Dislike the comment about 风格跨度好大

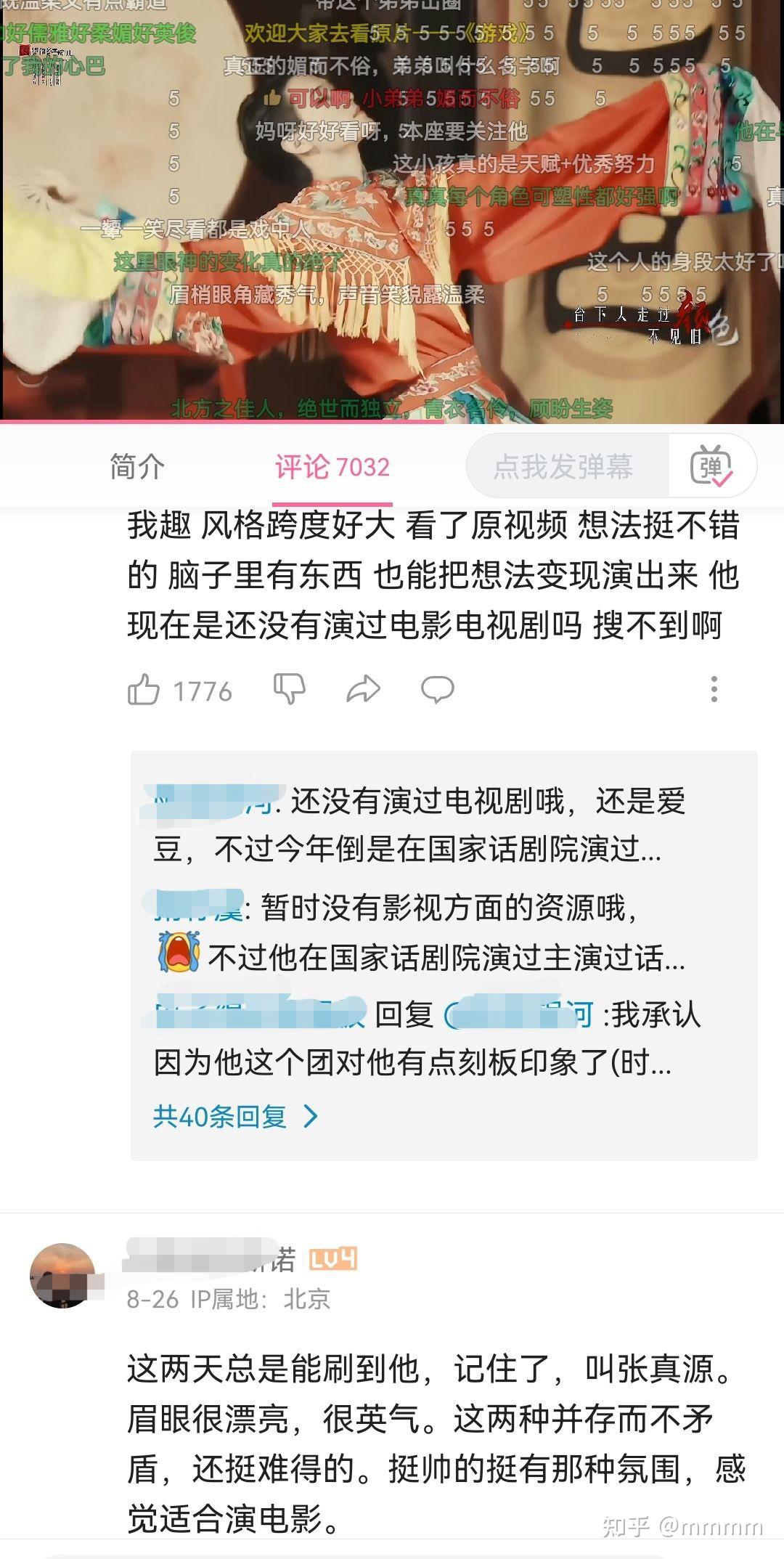pyautogui.click(x=289, y=689)
